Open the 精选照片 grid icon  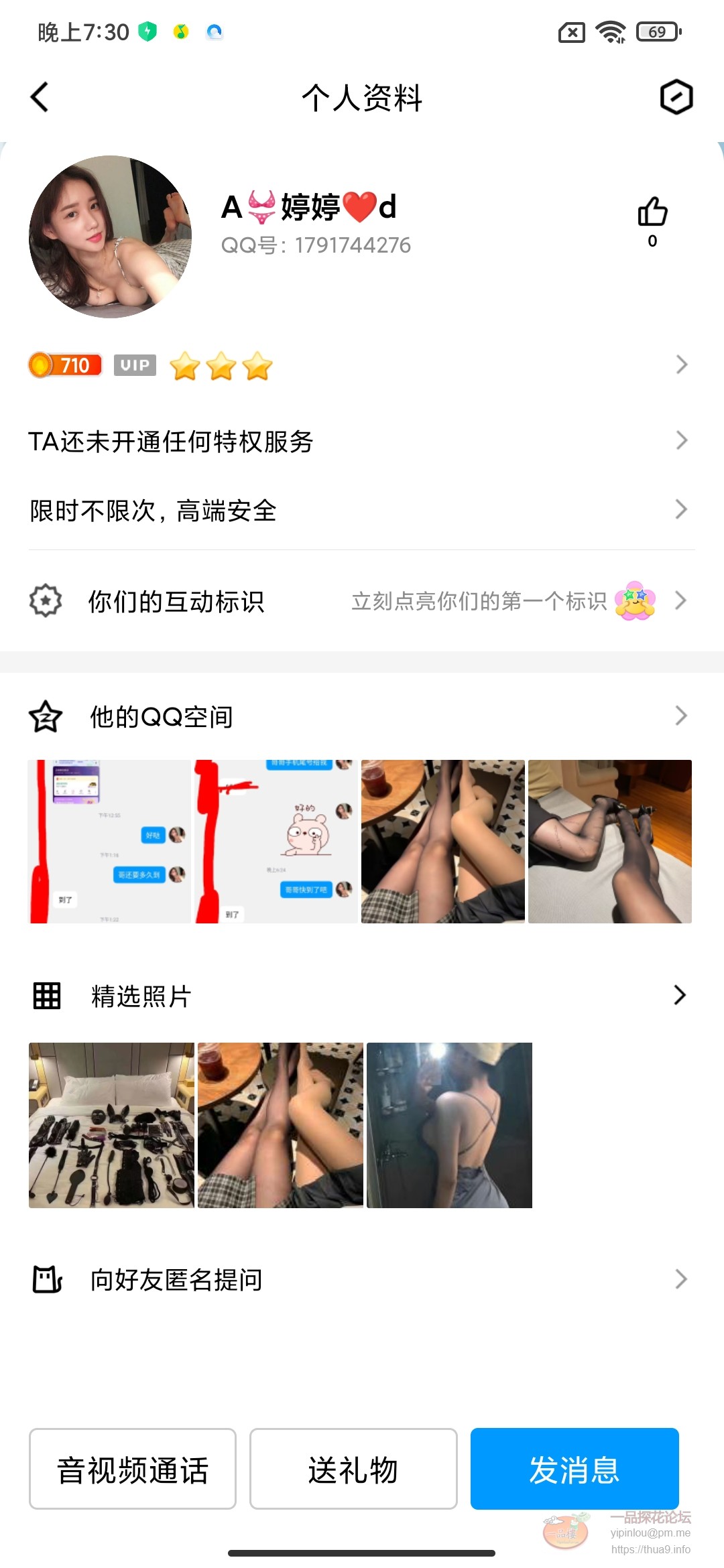click(x=45, y=995)
